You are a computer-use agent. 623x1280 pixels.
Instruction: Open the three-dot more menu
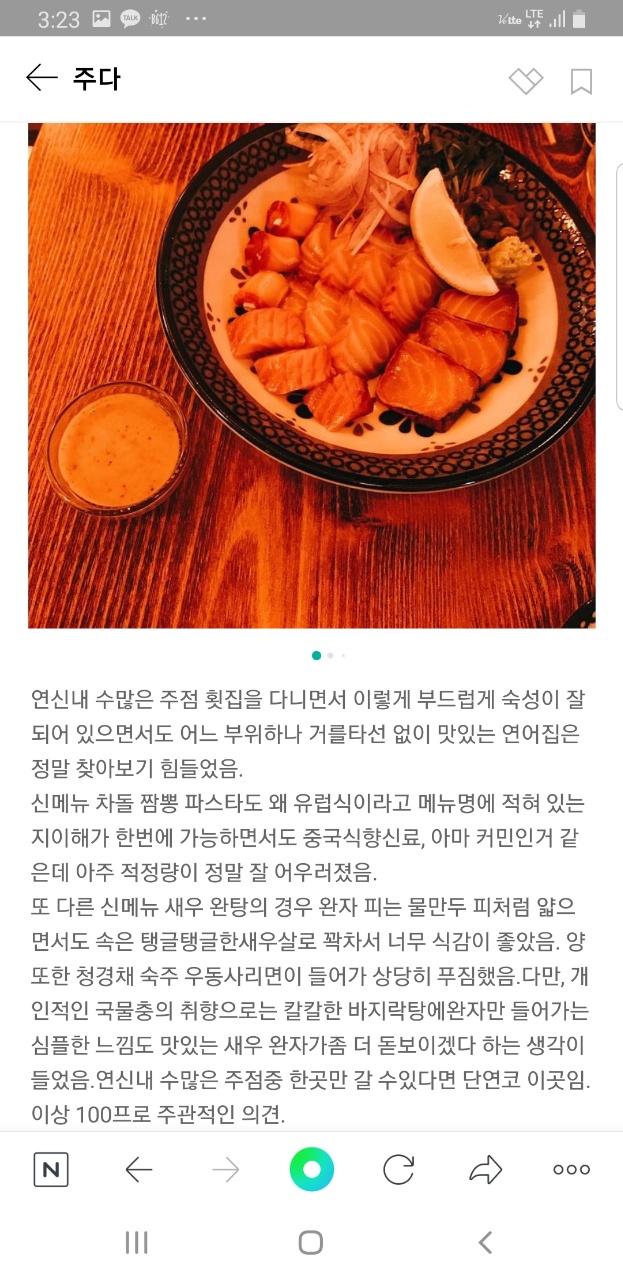(x=571, y=1170)
